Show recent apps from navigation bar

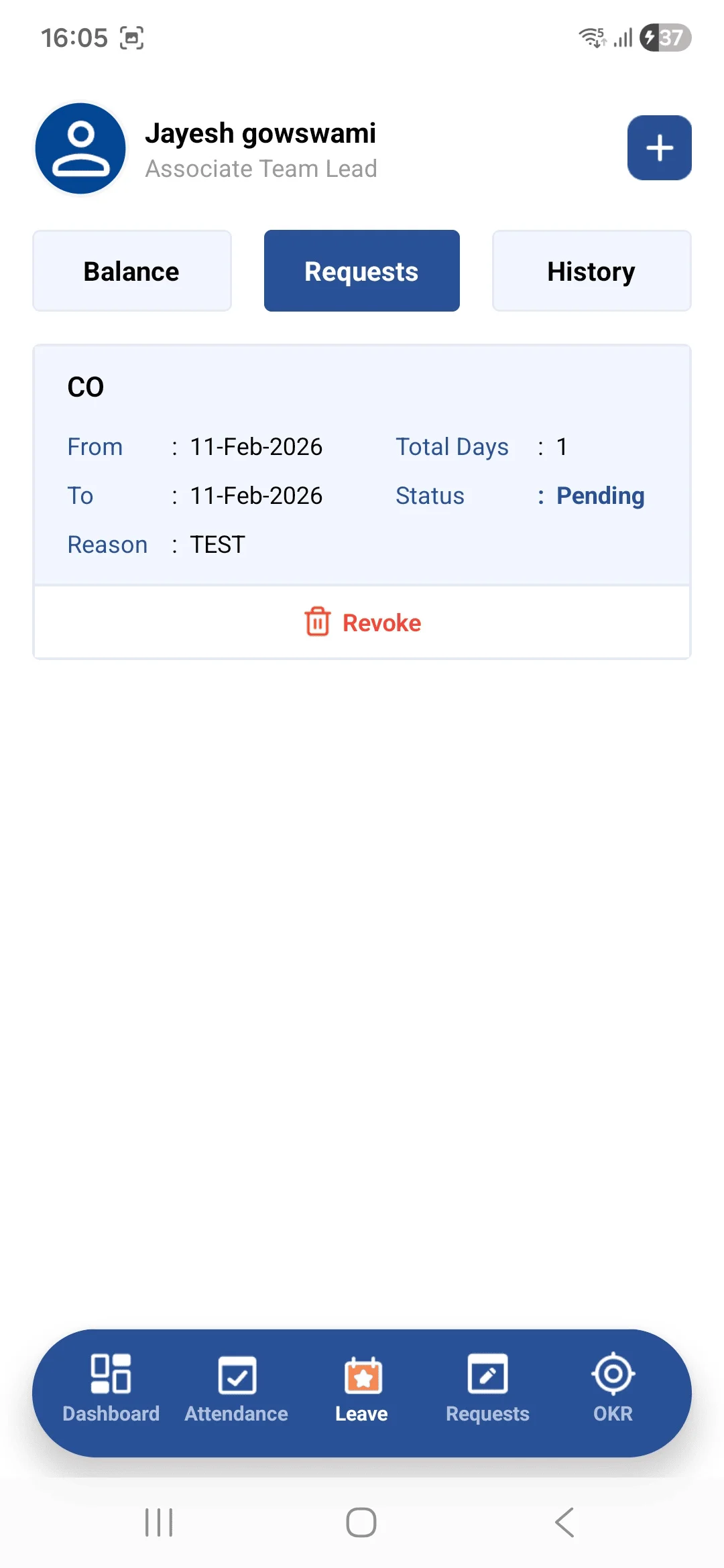tap(159, 1522)
